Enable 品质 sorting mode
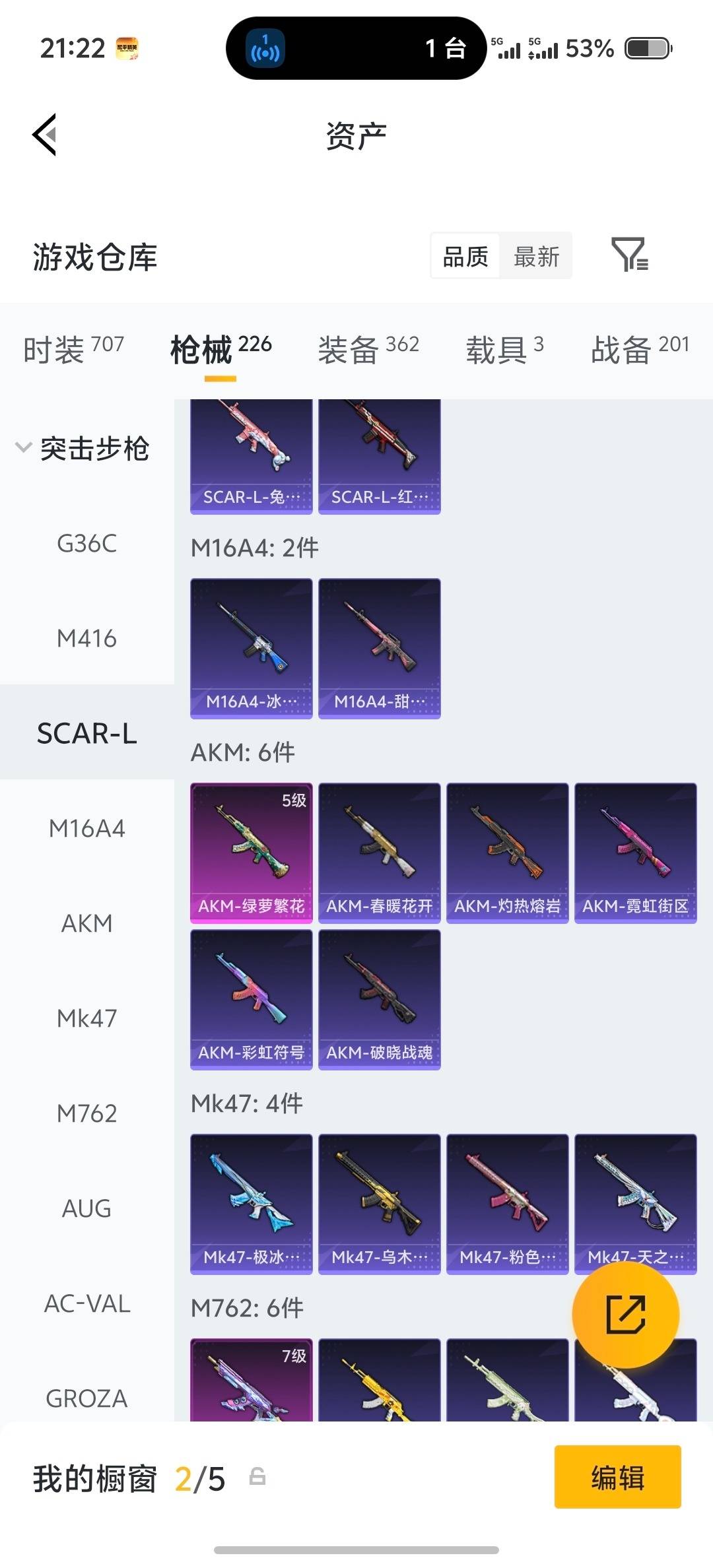This screenshot has height=1568, width=713. 464,256
